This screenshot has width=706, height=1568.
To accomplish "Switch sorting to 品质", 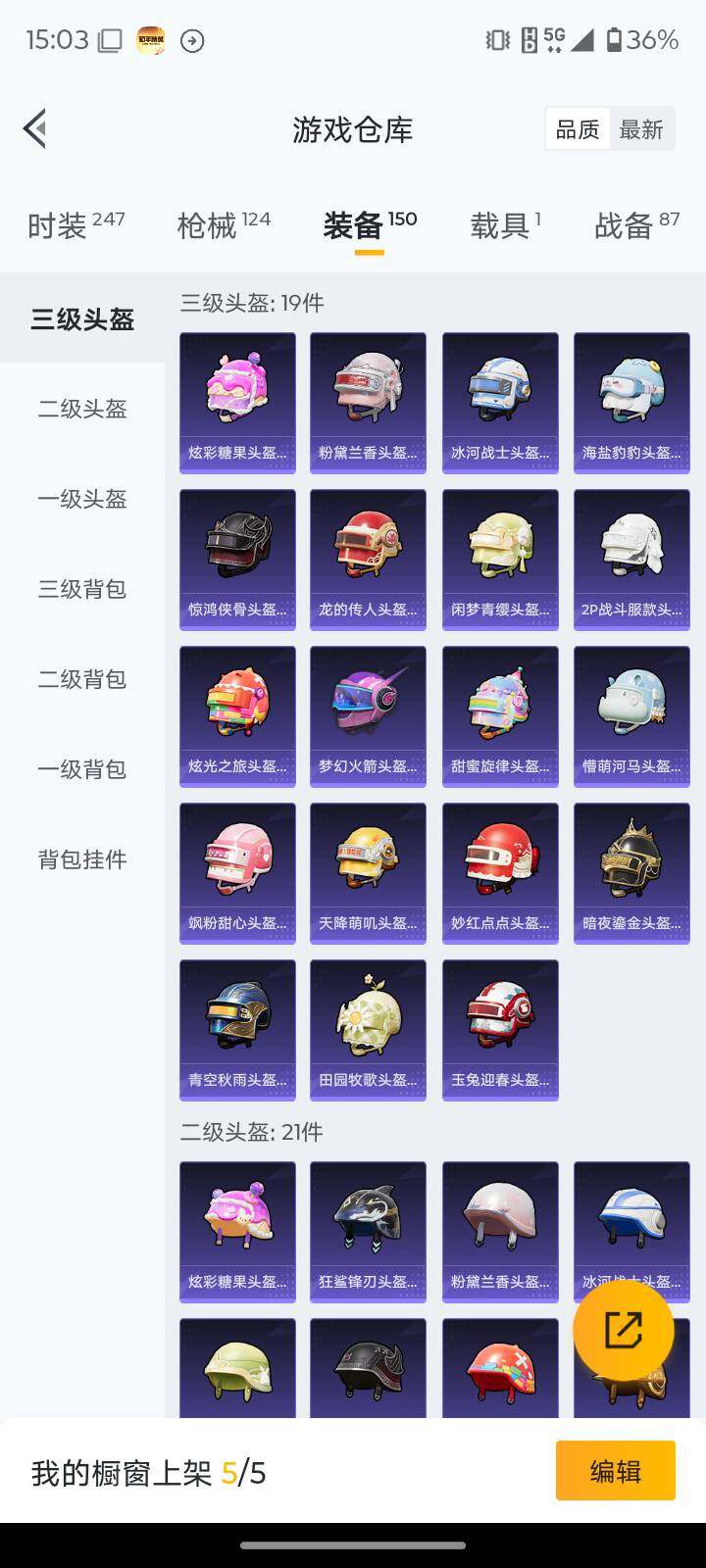I will (578, 128).
